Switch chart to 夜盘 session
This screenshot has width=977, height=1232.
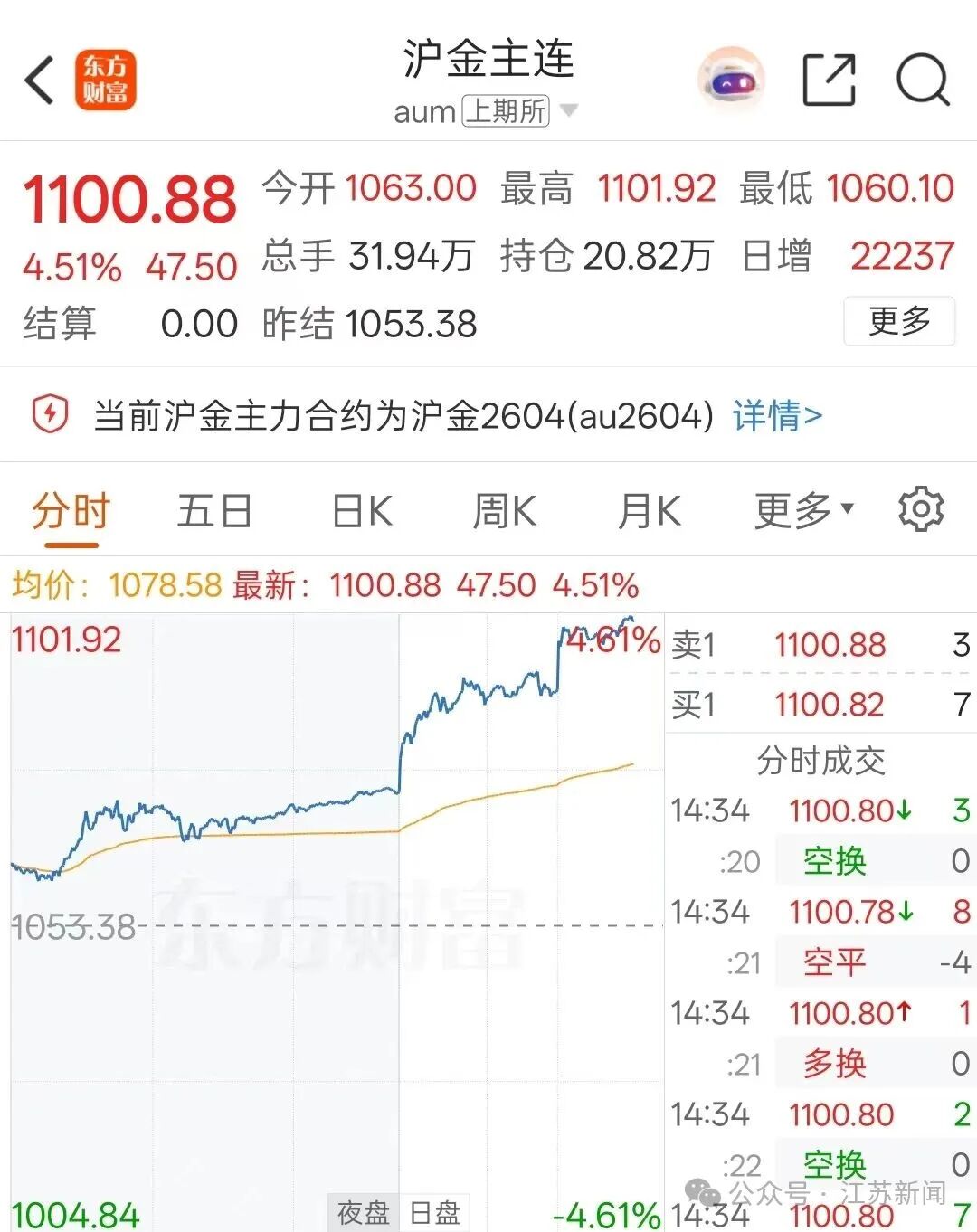[363, 1213]
